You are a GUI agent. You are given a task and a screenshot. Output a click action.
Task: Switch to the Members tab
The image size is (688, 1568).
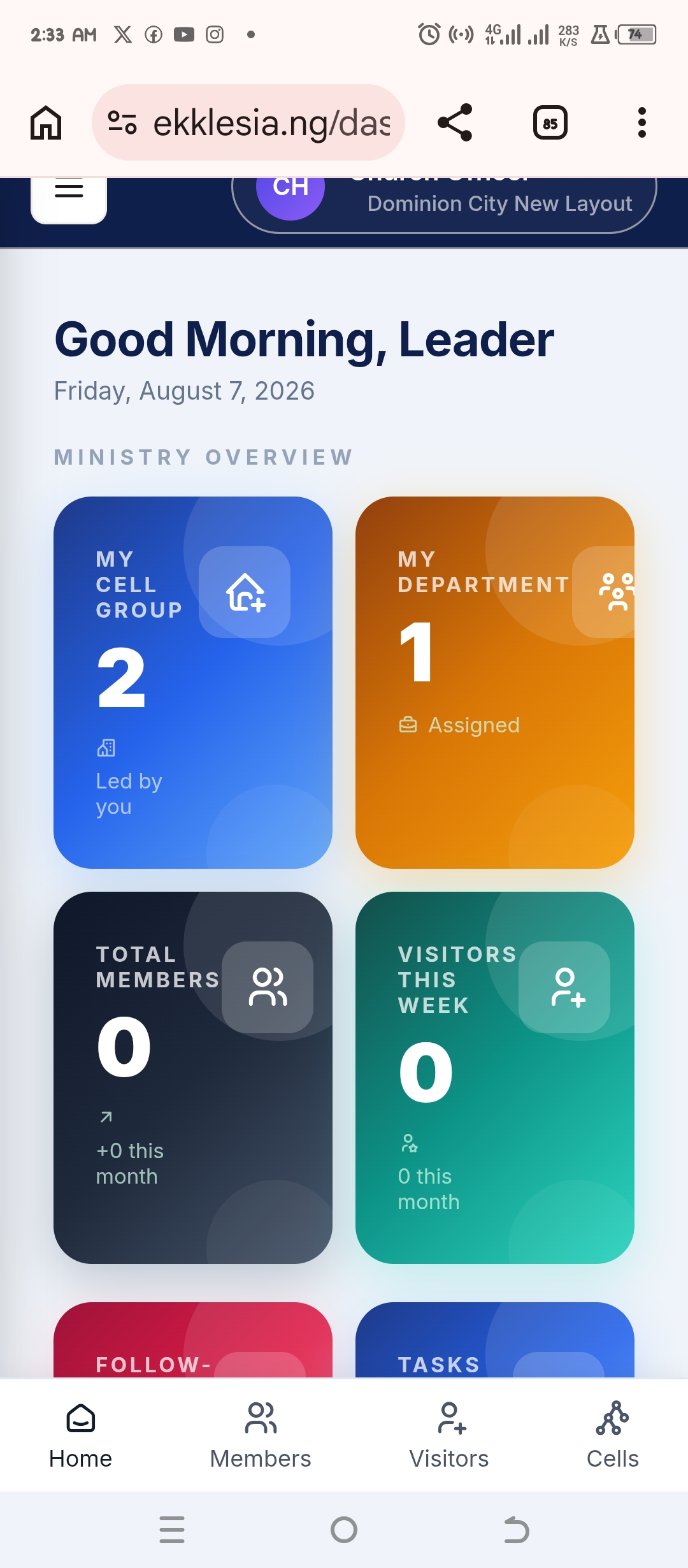tap(261, 1435)
